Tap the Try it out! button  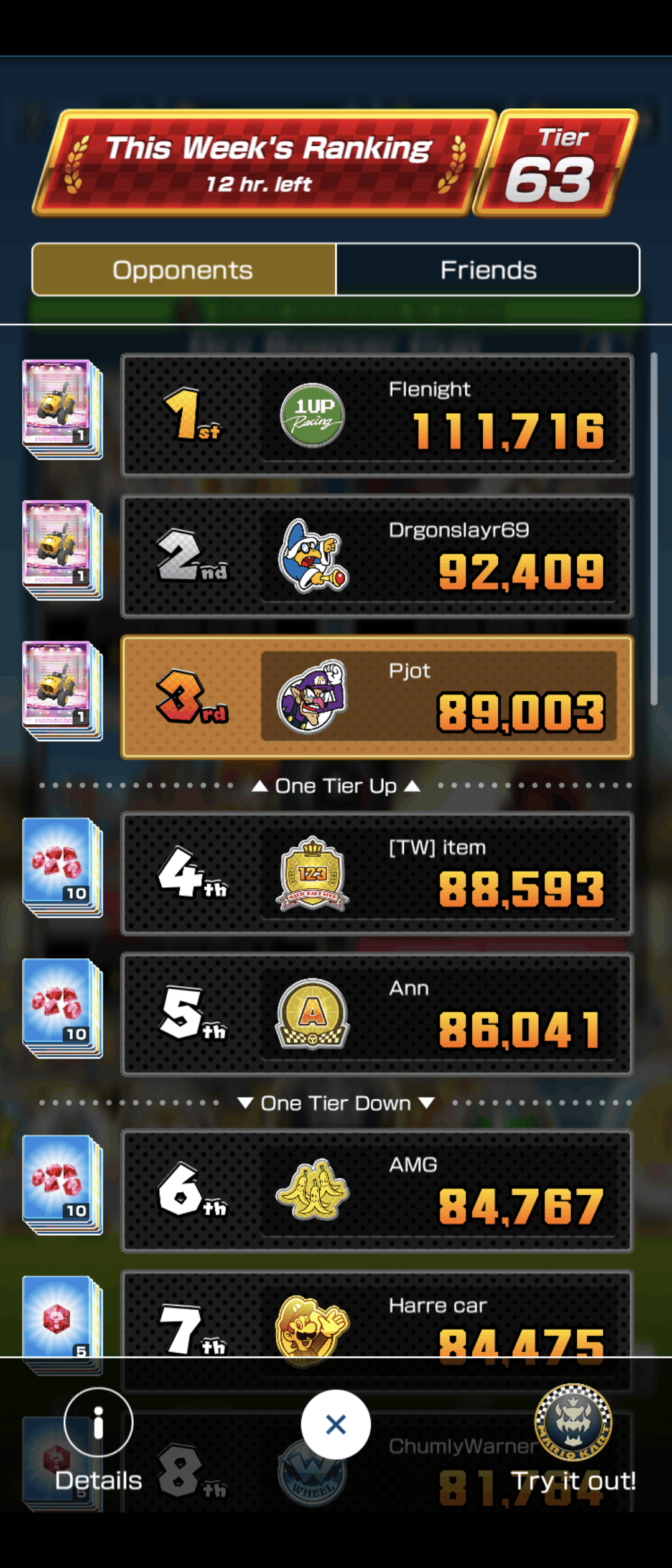(x=573, y=1437)
